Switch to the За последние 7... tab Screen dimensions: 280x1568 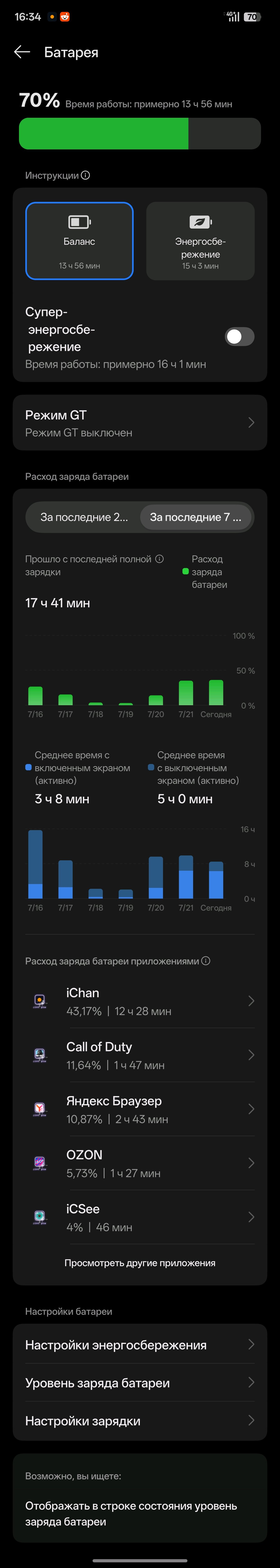point(196,517)
